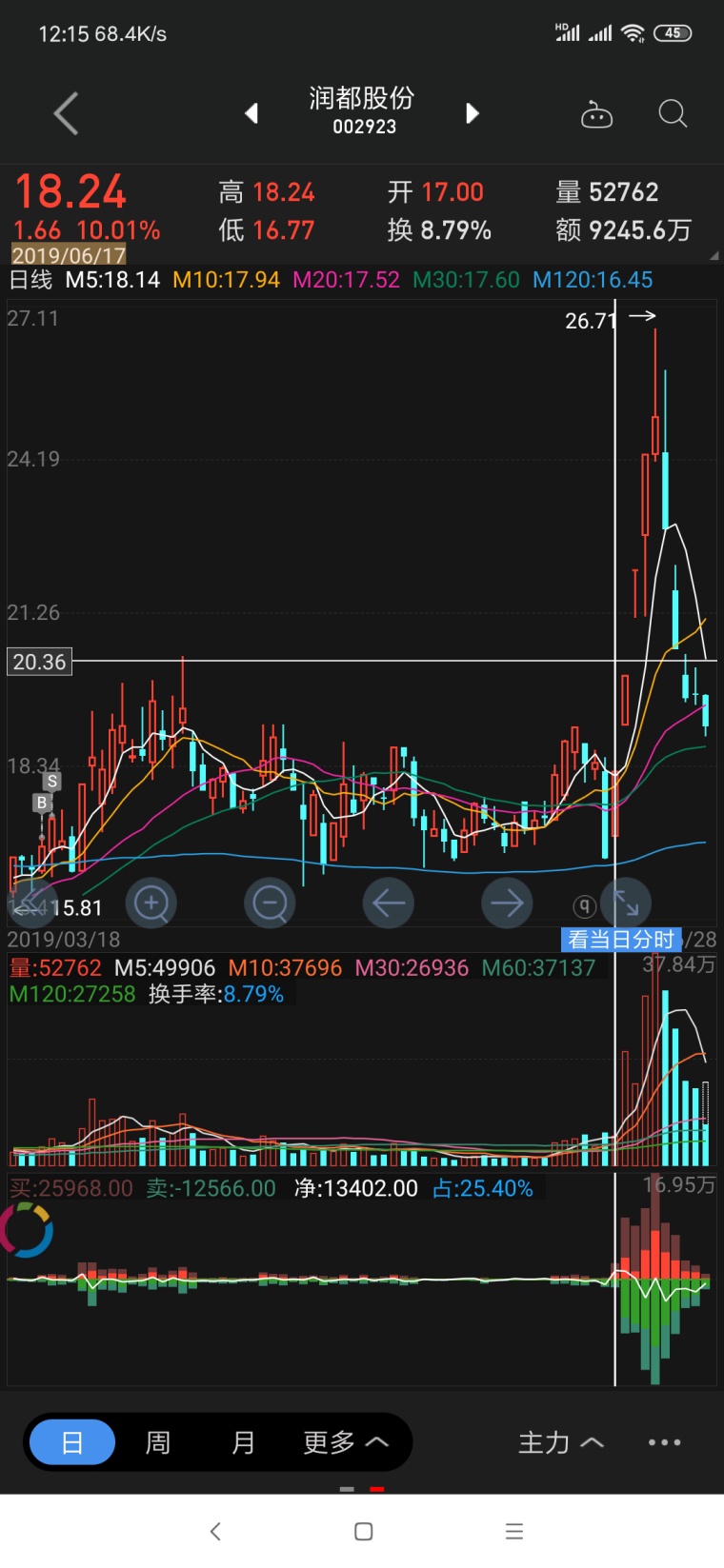724x1568 pixels.
Task: Expand the 更多 period options
Action: pos(346,1442)
